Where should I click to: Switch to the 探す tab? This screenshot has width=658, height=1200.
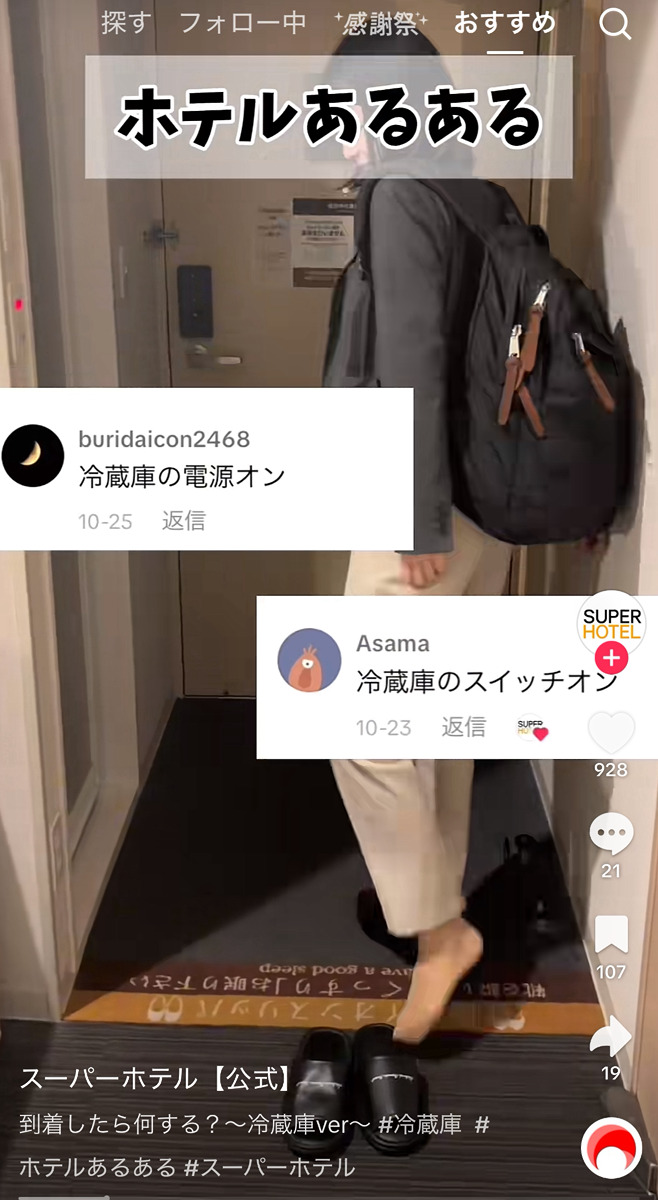124,23
